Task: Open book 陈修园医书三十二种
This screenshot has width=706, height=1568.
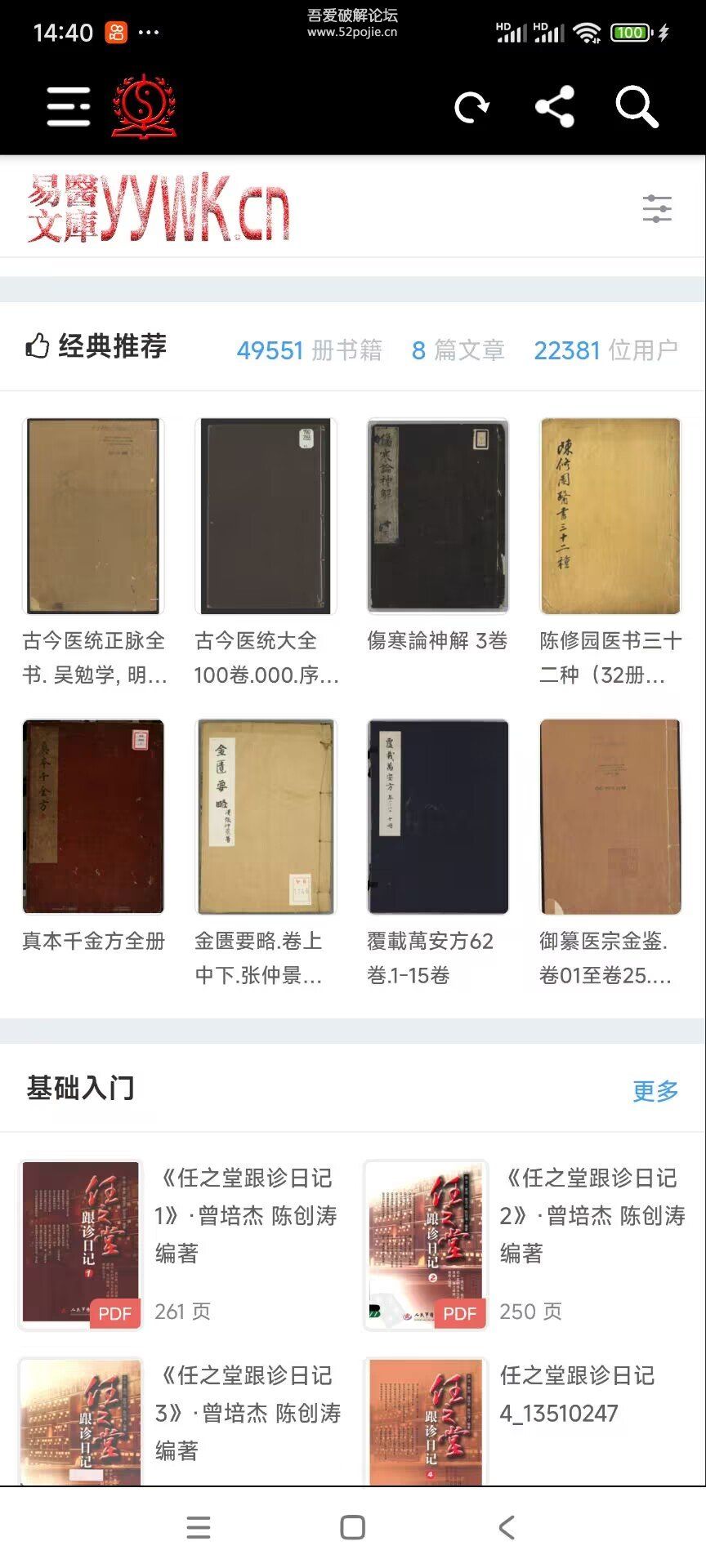Action: pos(610,516)
